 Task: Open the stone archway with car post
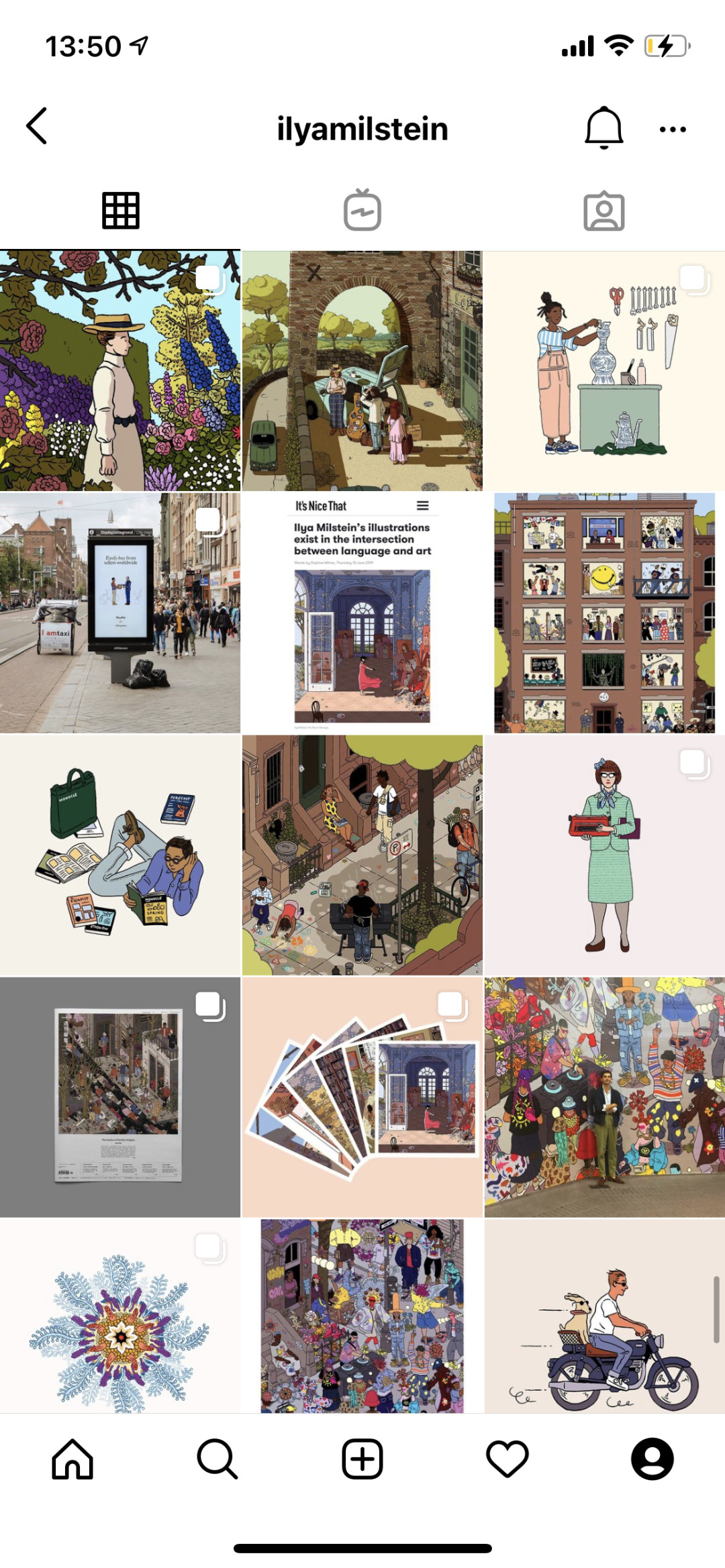point(362,371)
